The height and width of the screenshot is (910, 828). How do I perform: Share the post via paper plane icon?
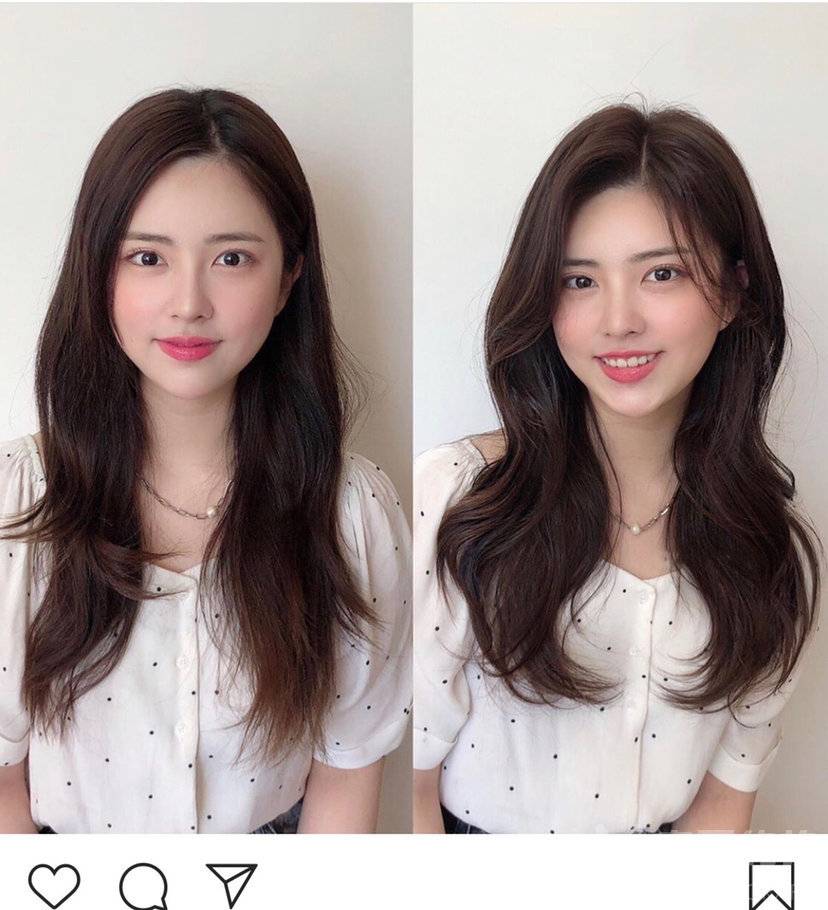click(x=231, y=884)
